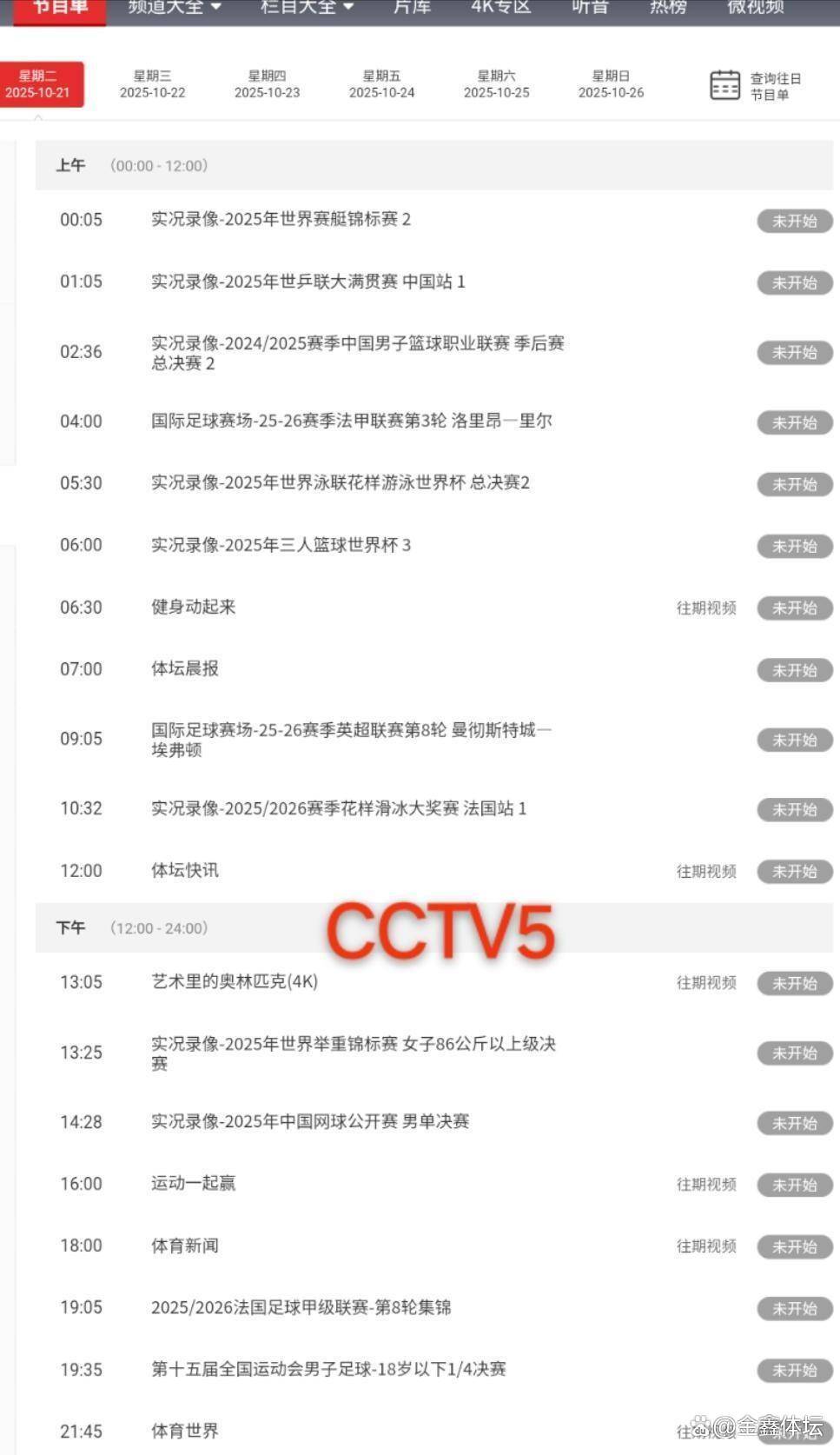Switch to the 热榜 tab
840x1455 pixels.
[x=668, y=7]
